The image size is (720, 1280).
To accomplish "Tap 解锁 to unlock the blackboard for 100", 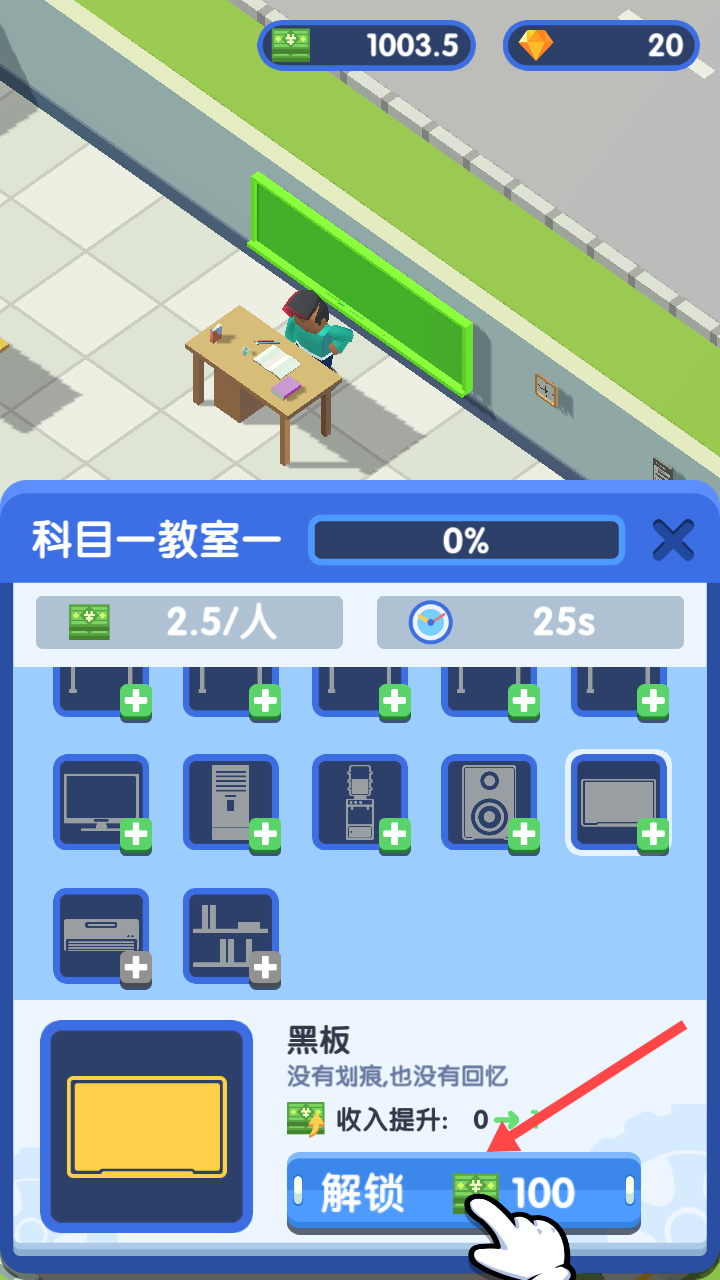I will (x=464, y=1193).
